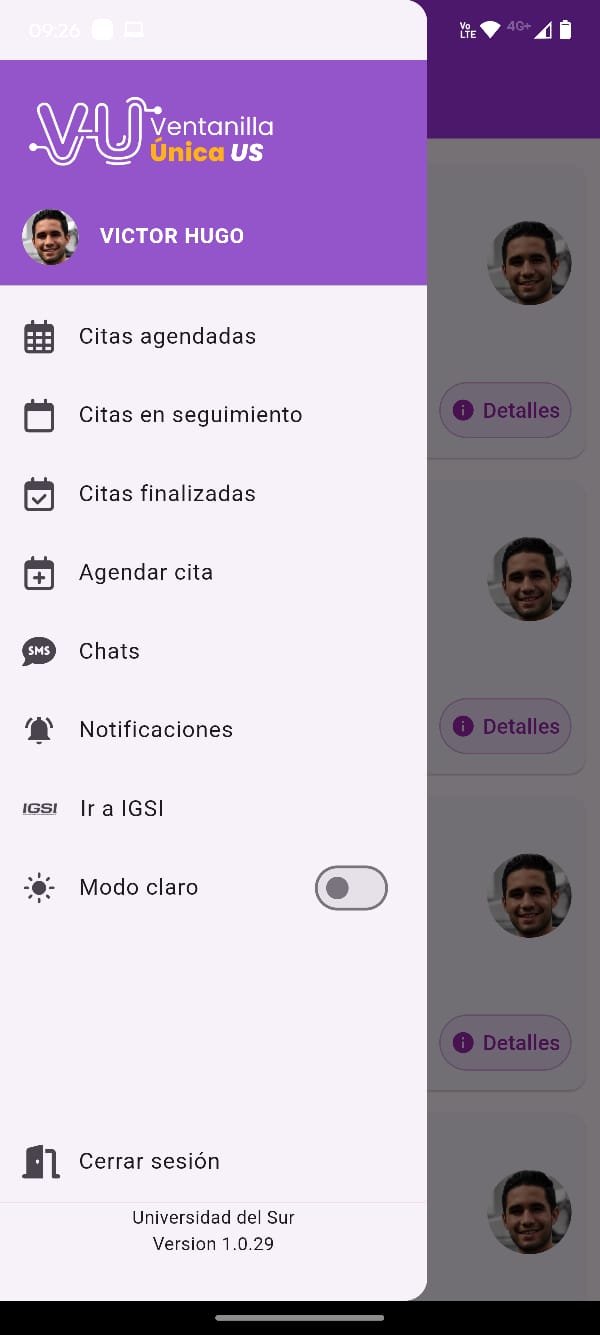Open Notificaciones
This screenshot has height=1335, width=600.
point(156,730)
